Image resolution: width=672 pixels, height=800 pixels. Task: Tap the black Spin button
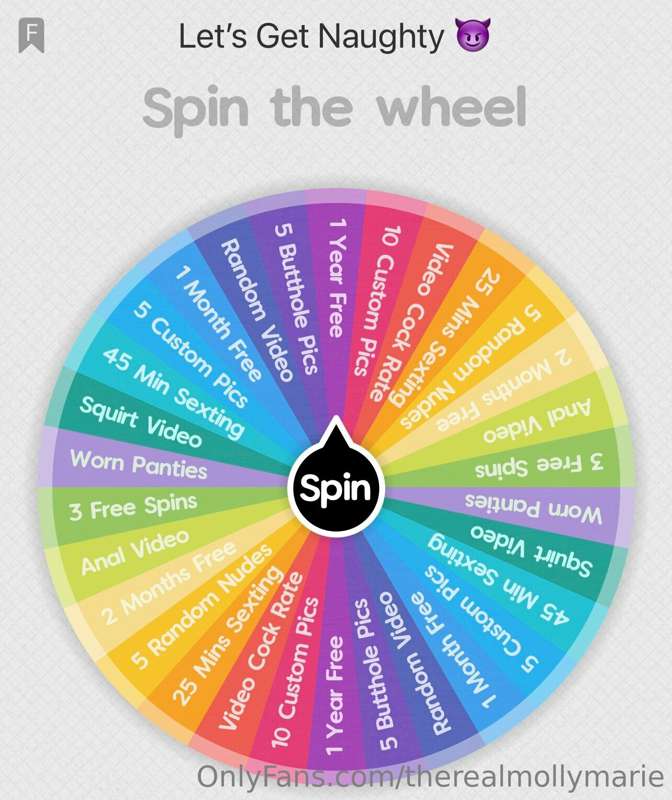pos(336,488)
